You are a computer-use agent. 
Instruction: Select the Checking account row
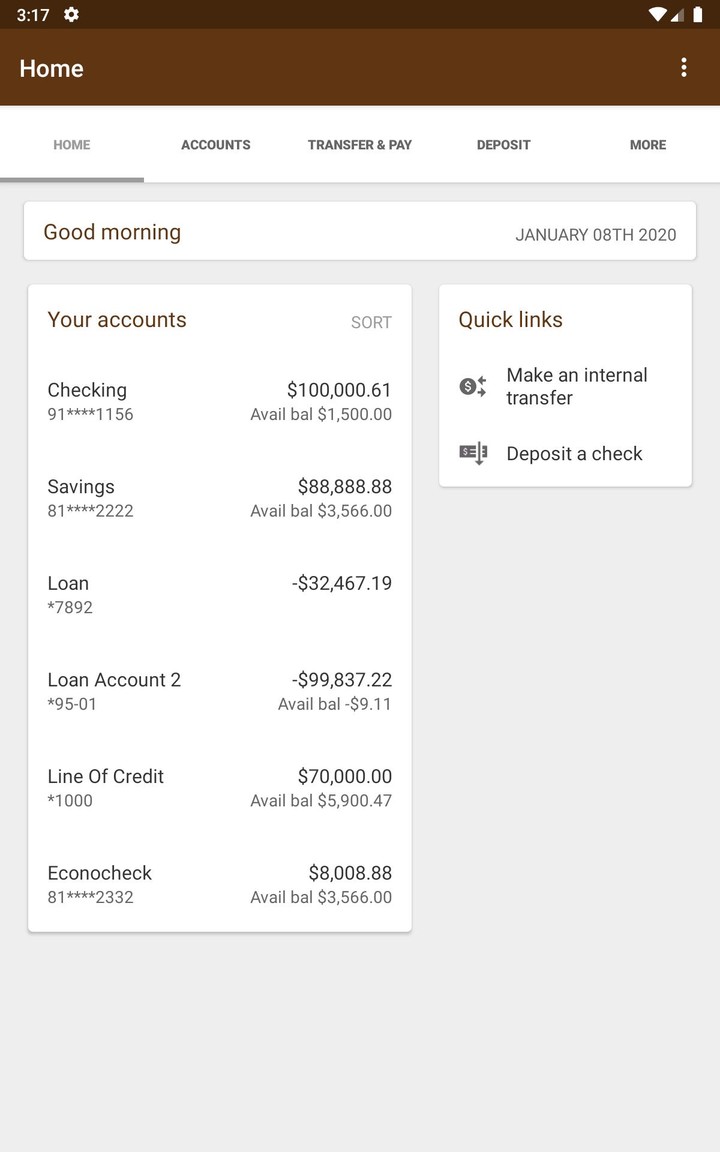219,400
